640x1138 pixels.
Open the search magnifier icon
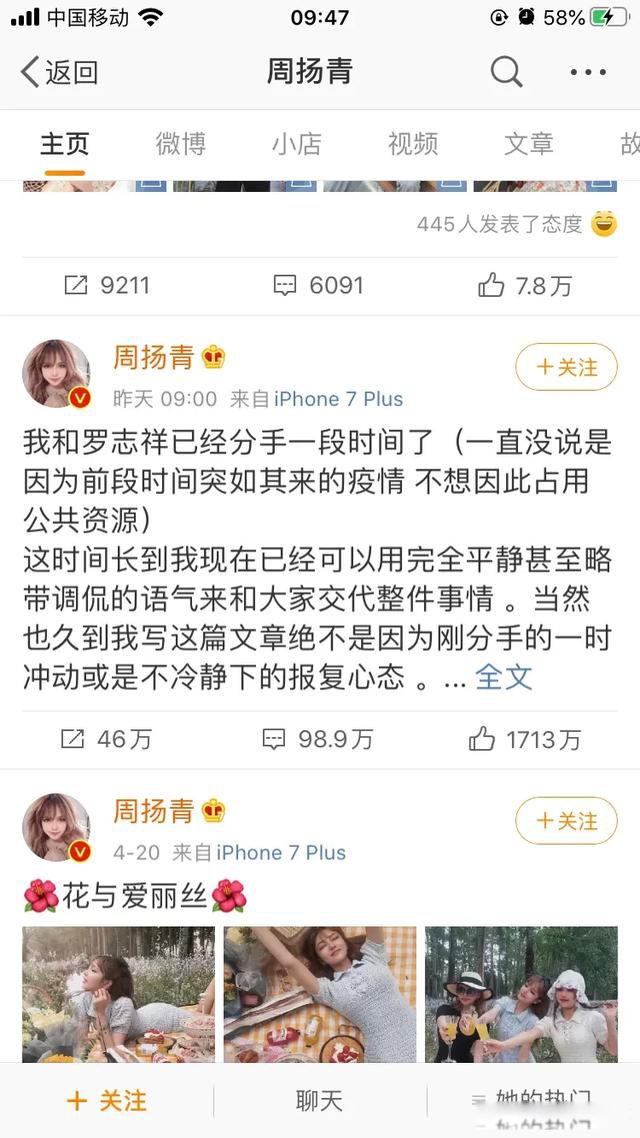(506, 72)
